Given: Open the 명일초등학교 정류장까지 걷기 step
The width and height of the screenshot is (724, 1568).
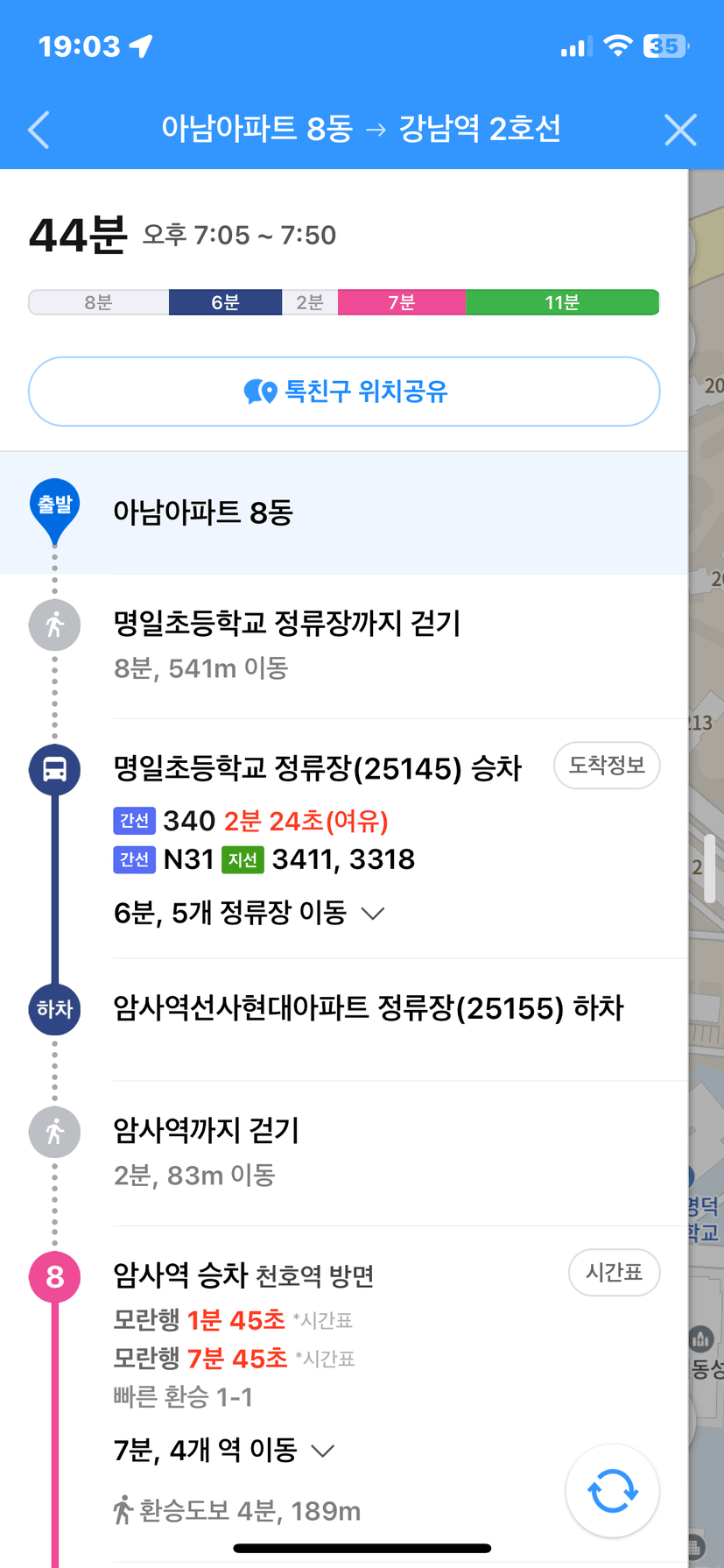Looking at the screenshot, I should (344, 644).
